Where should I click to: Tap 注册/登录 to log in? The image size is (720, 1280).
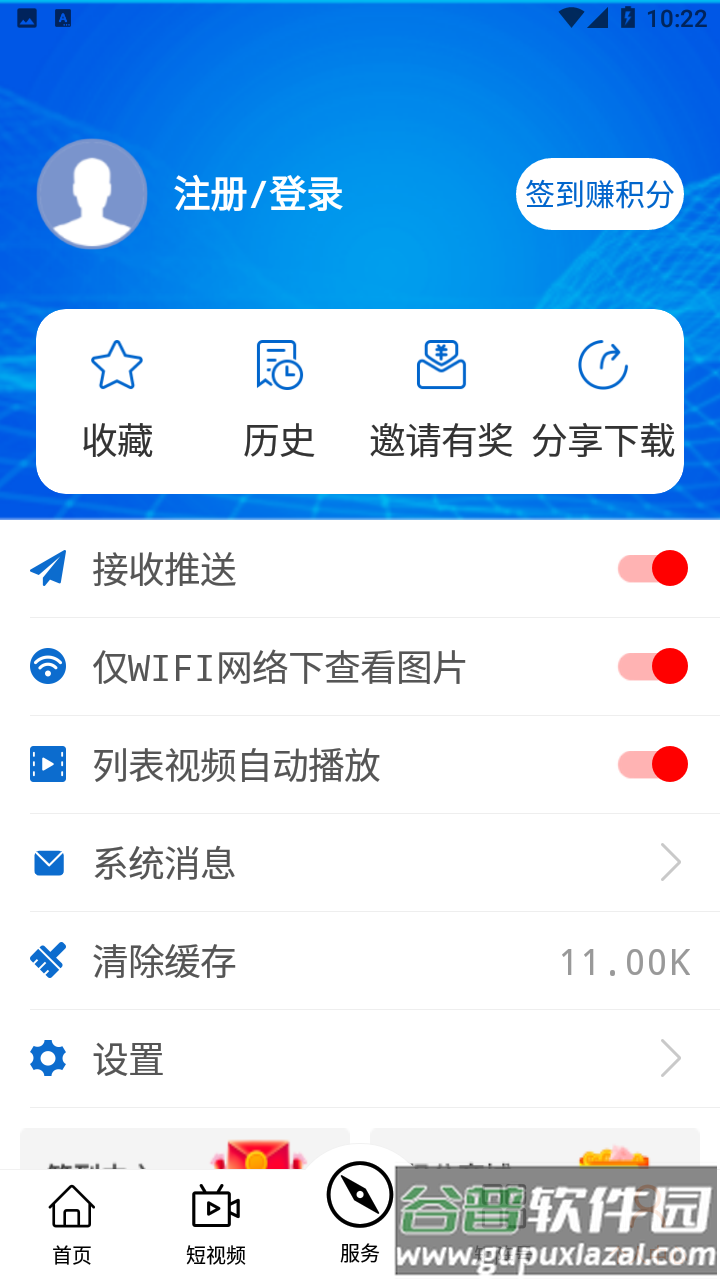point(257,194)
